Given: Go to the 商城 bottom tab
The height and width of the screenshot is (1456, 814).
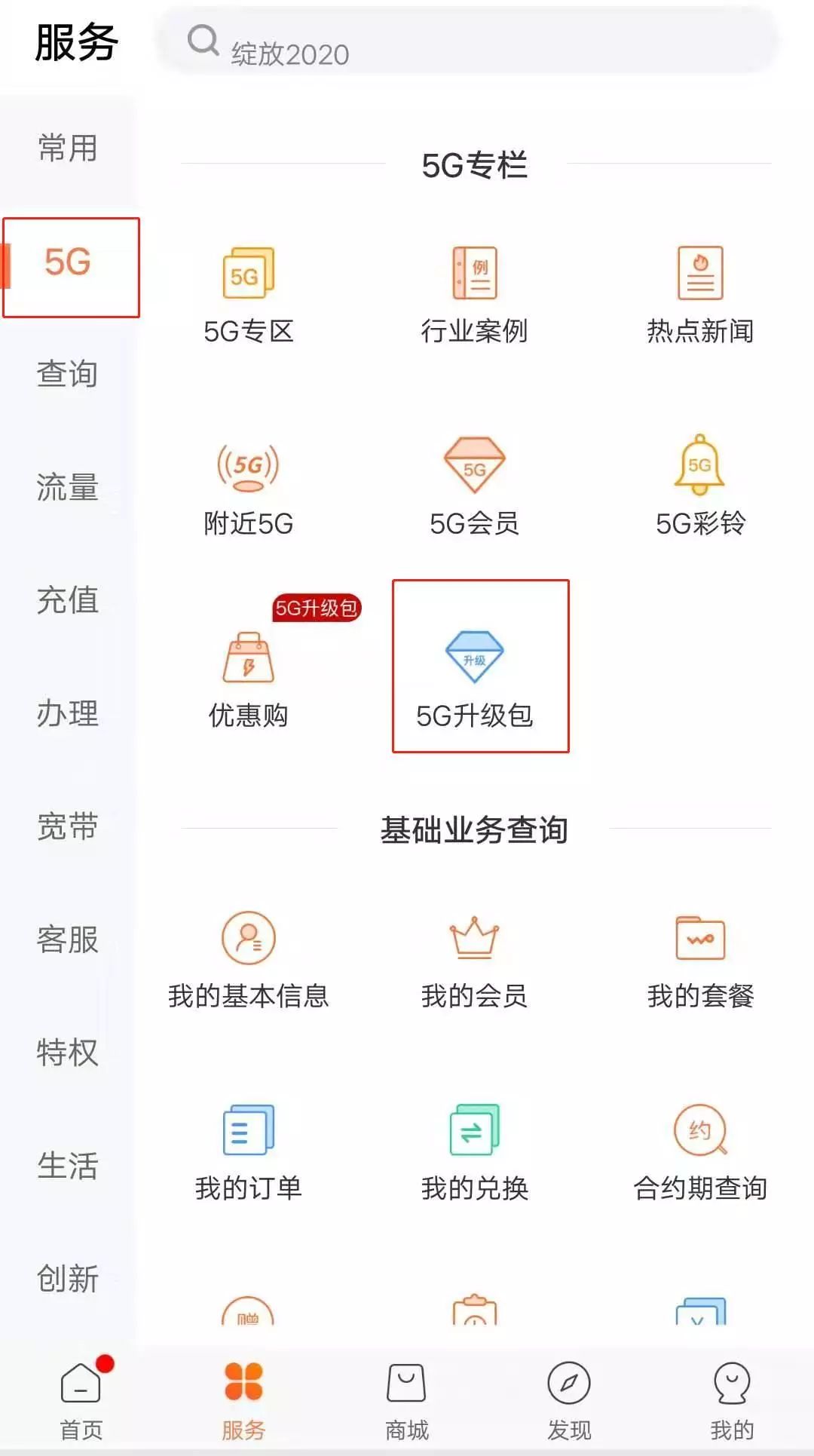Looking at the screenshot, I should click(407, 1401).
